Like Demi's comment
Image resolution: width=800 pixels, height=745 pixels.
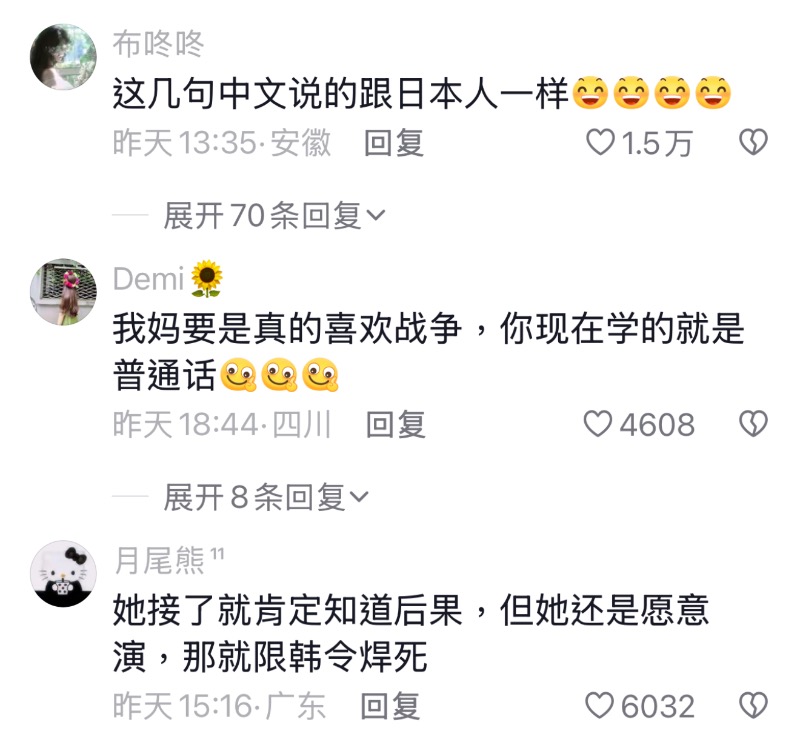click(598, 425)
